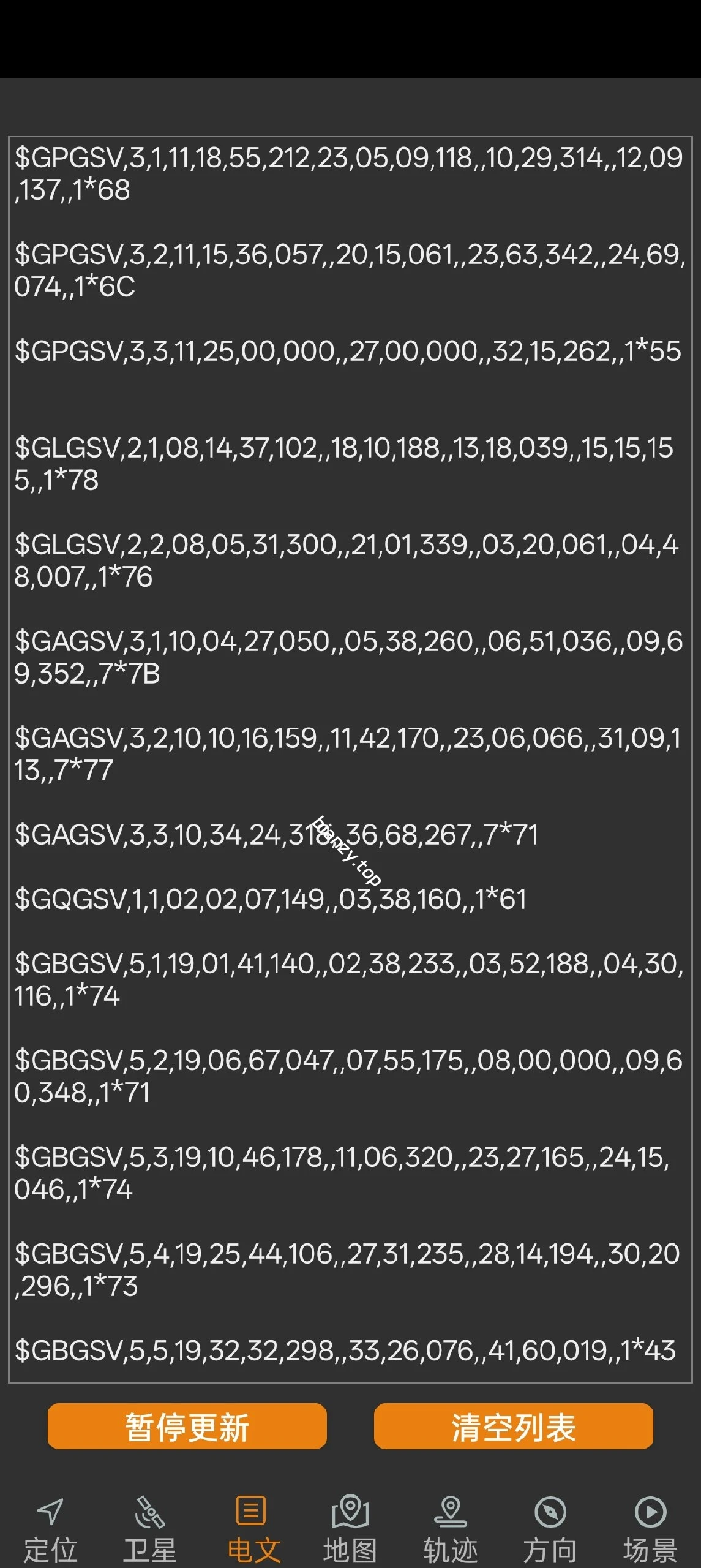
Task: Switch to the 定位 tab
Action: 51,1525
